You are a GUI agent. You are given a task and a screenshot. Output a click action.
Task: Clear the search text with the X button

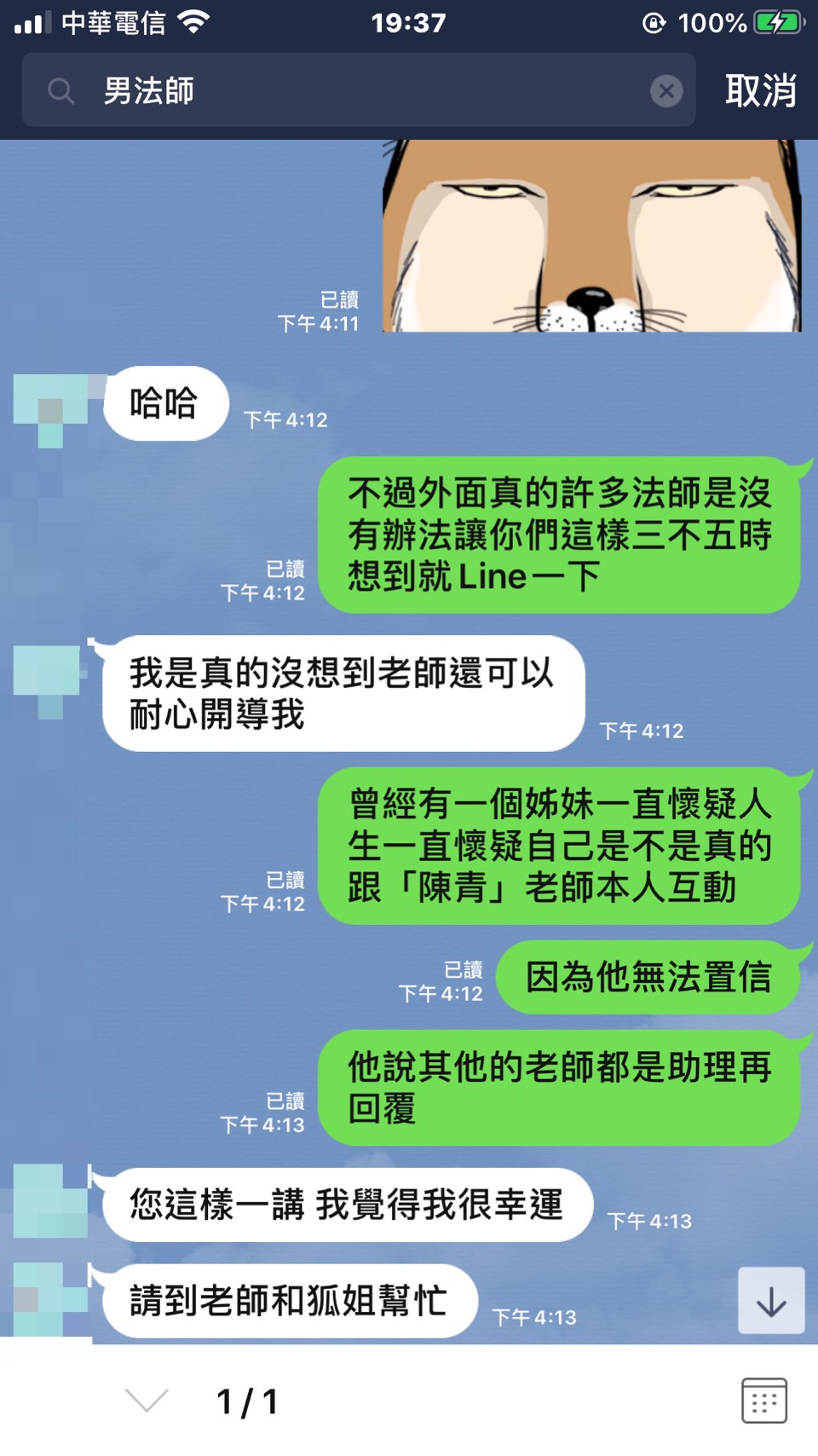[665, 90]
